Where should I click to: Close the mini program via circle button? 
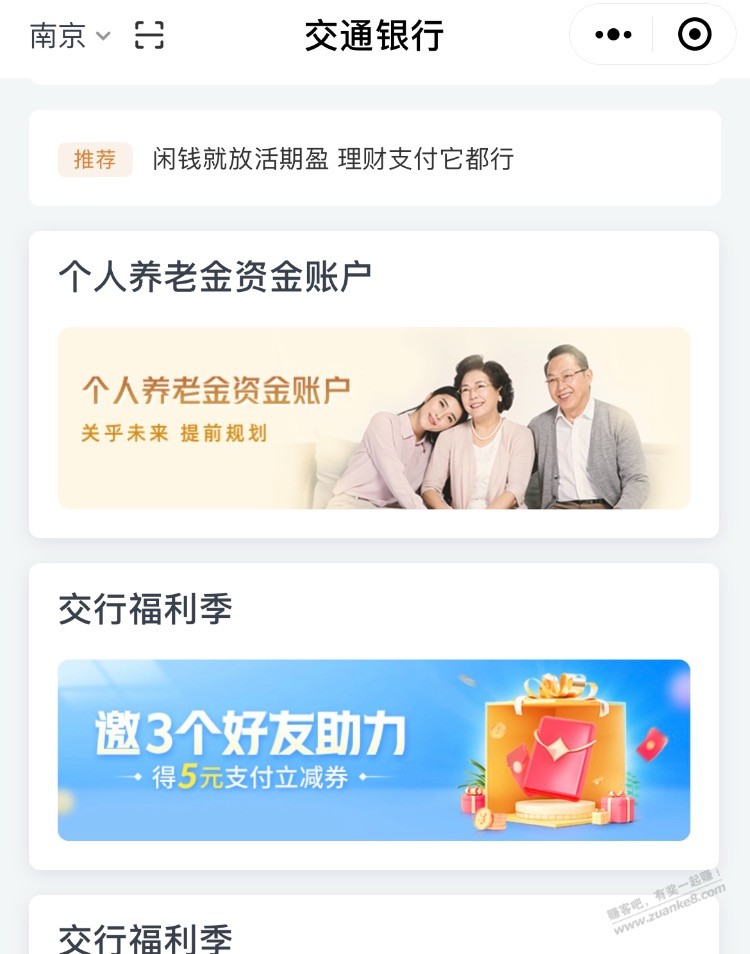[x=694, y=35]
